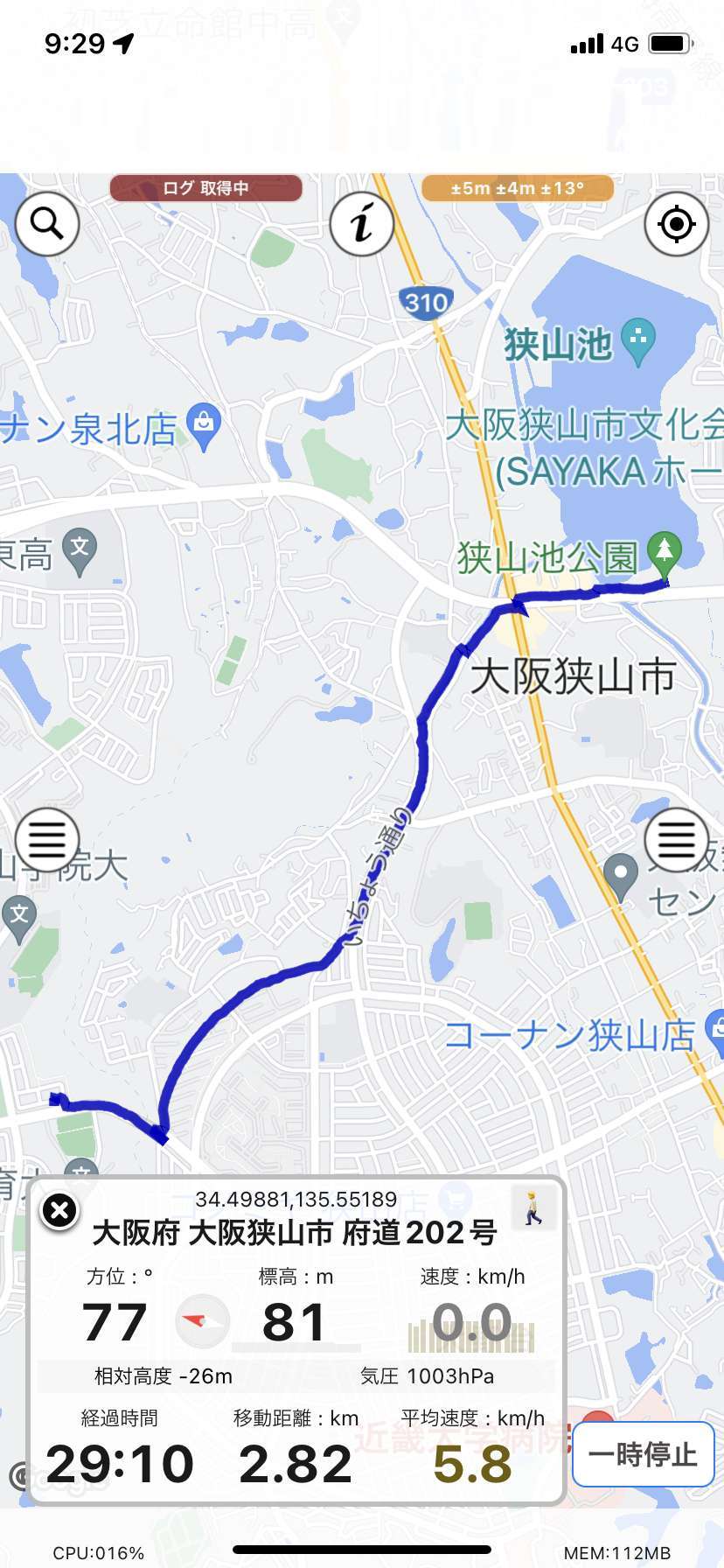
Task: Center map on current location
Action: [676, 224]
